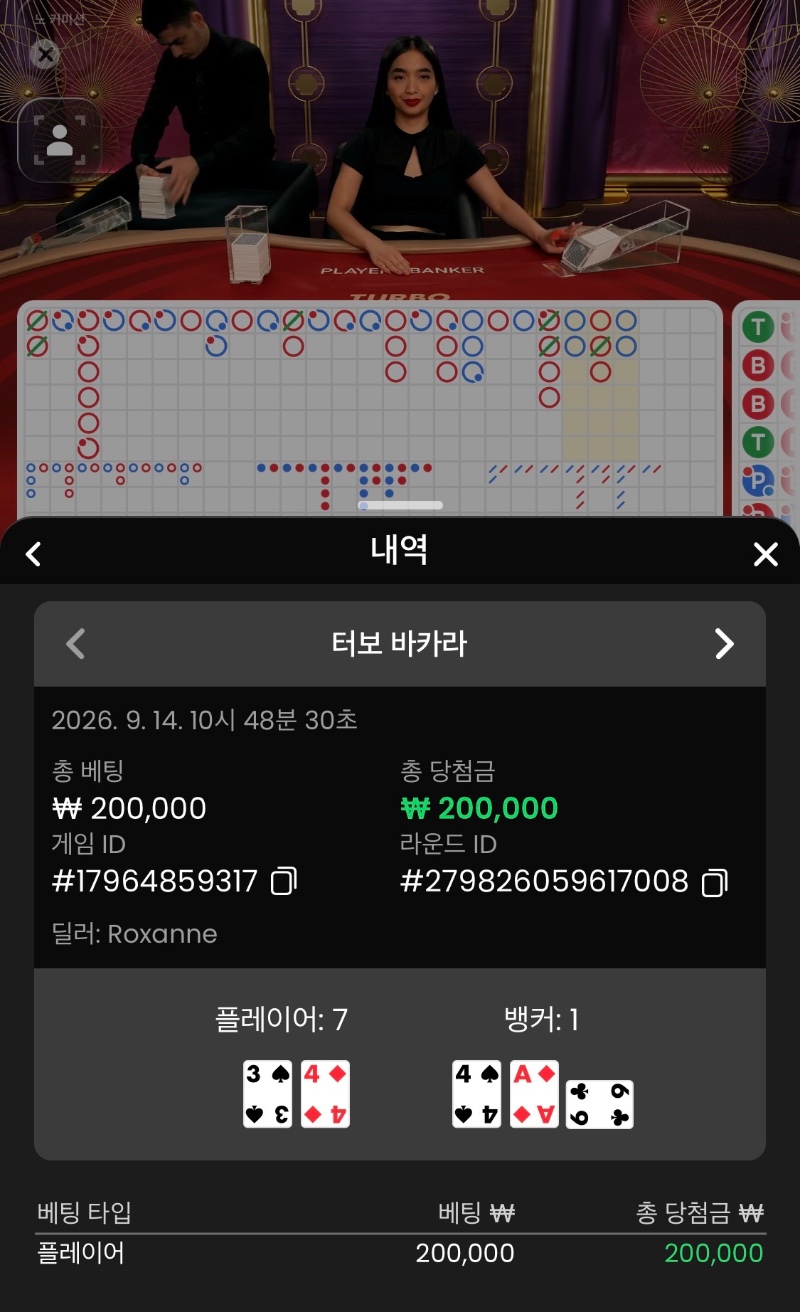Show the previous 터보 바카라 round record
800x1312 pixels.
[76, 644]
